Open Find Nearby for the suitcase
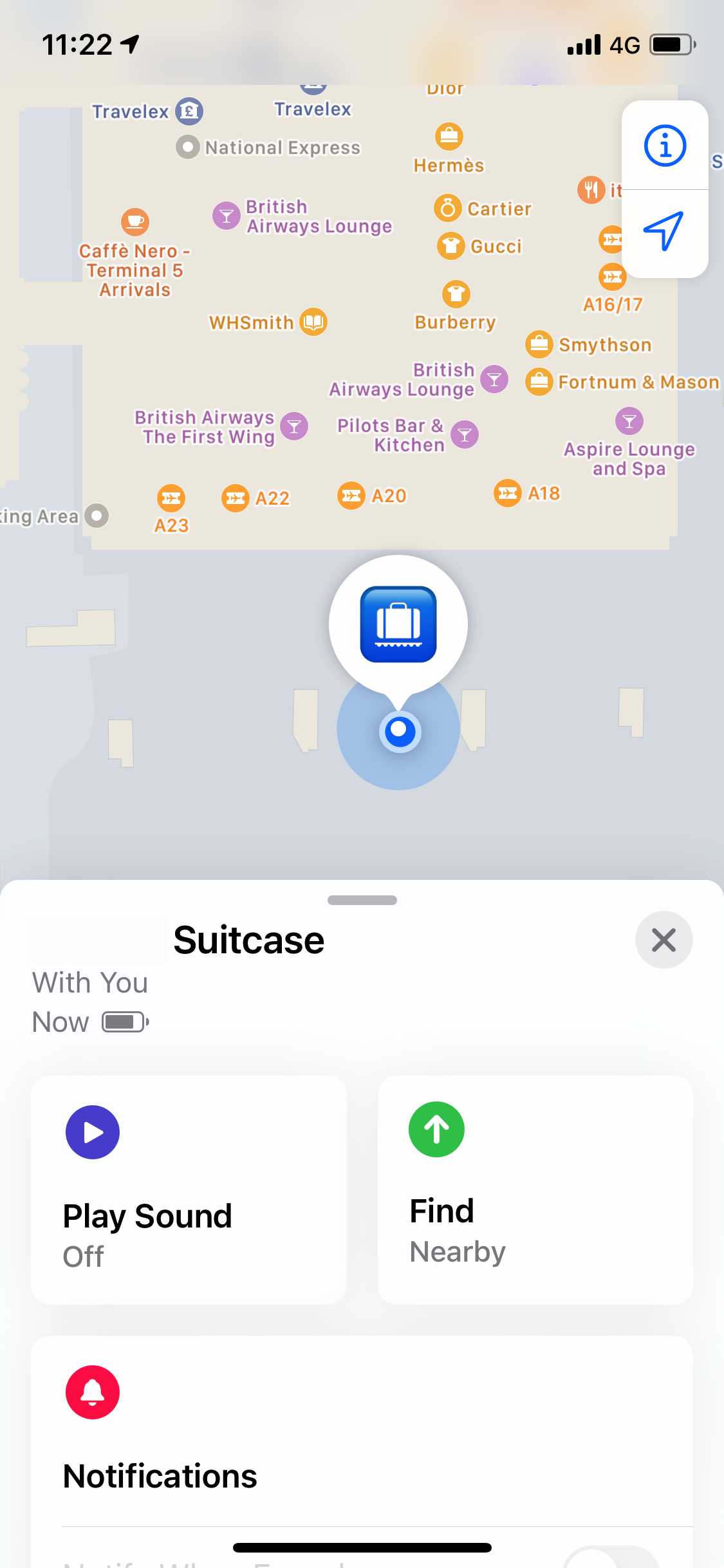The image size is (724, 1568). [535, 1190]
